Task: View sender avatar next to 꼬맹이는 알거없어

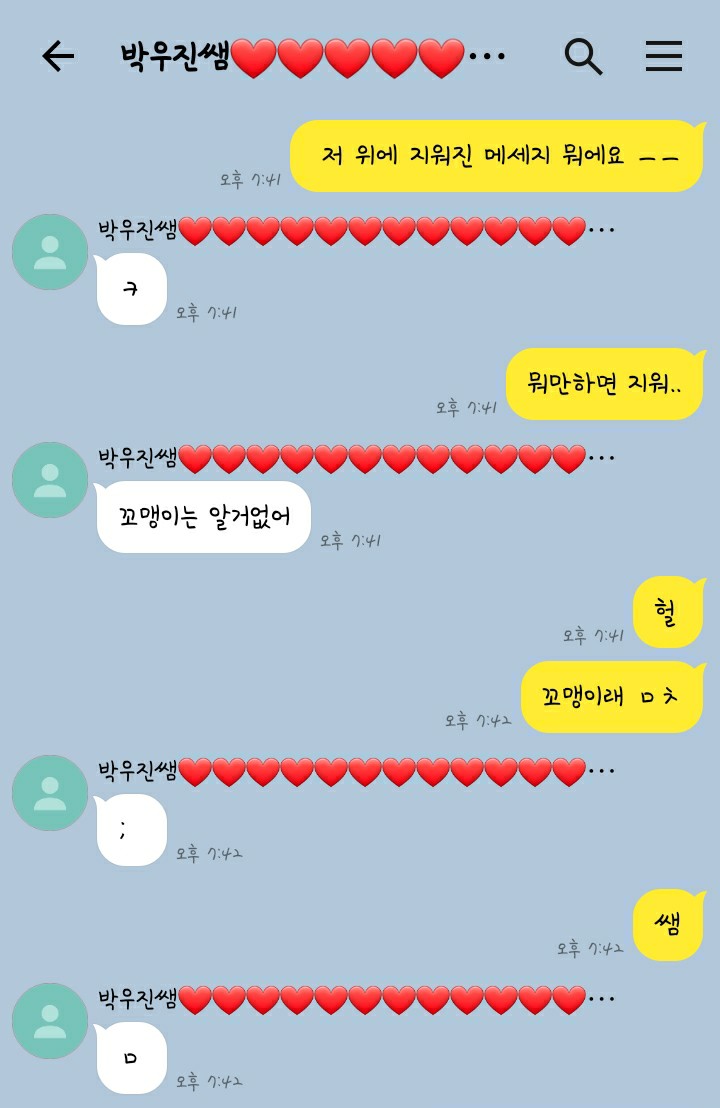Action: click(x=50, y=480)
